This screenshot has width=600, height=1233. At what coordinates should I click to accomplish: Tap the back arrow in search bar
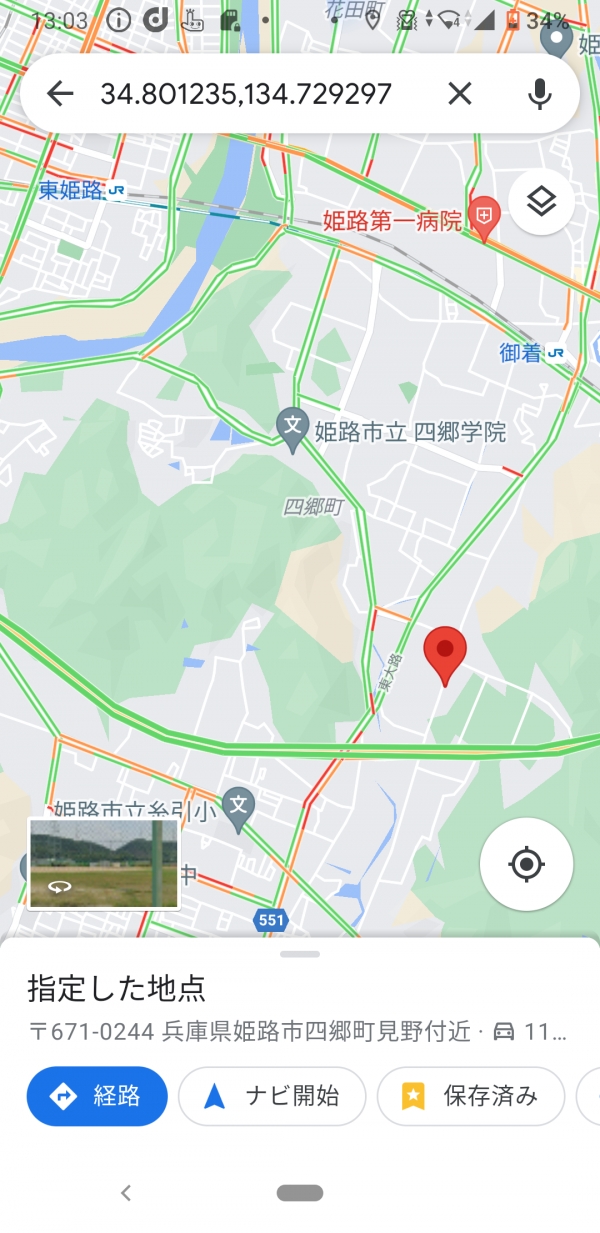coord(60,94)
